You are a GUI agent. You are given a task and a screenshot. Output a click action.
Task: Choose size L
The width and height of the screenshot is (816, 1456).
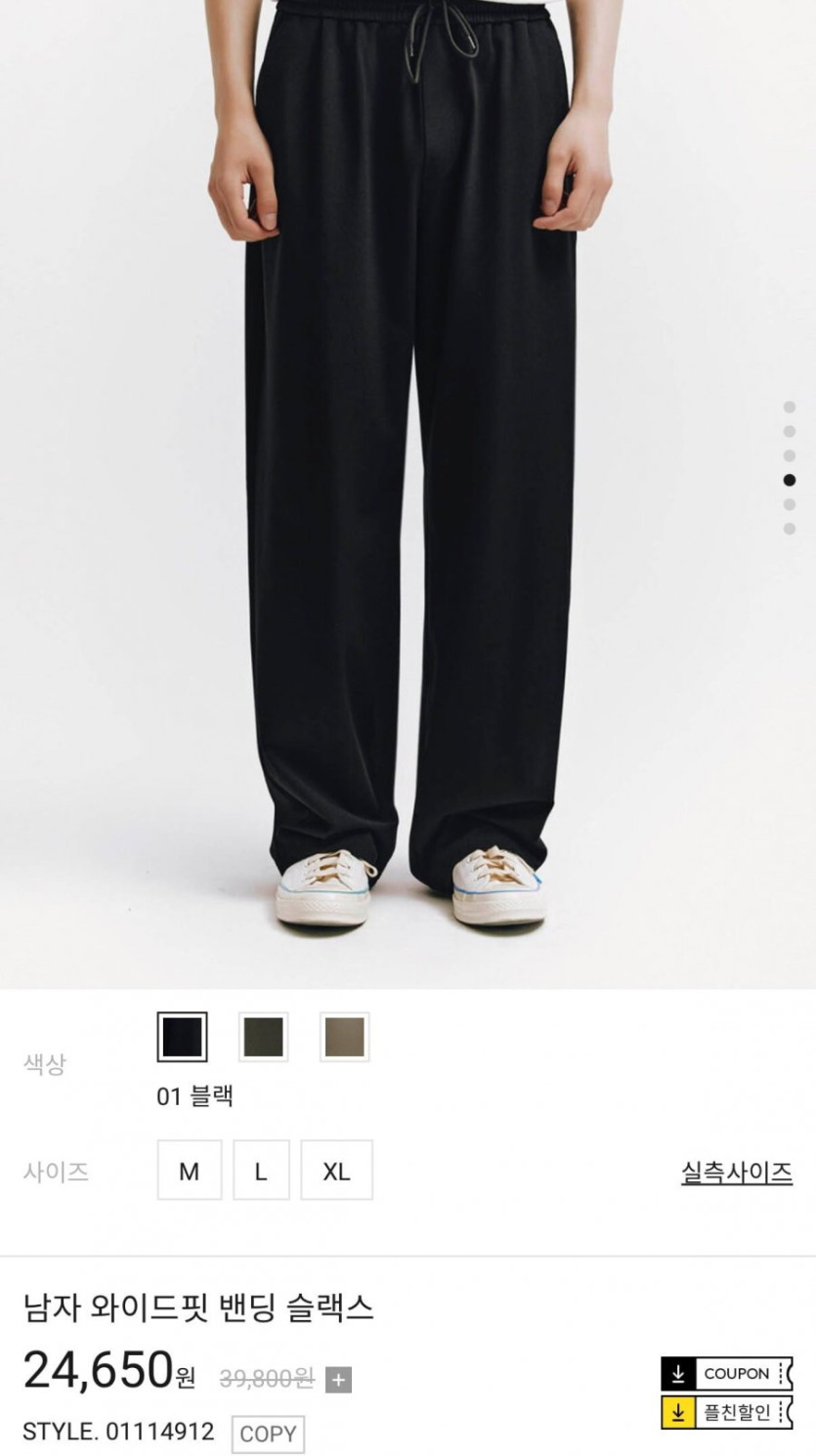[x=261, y=1170]
